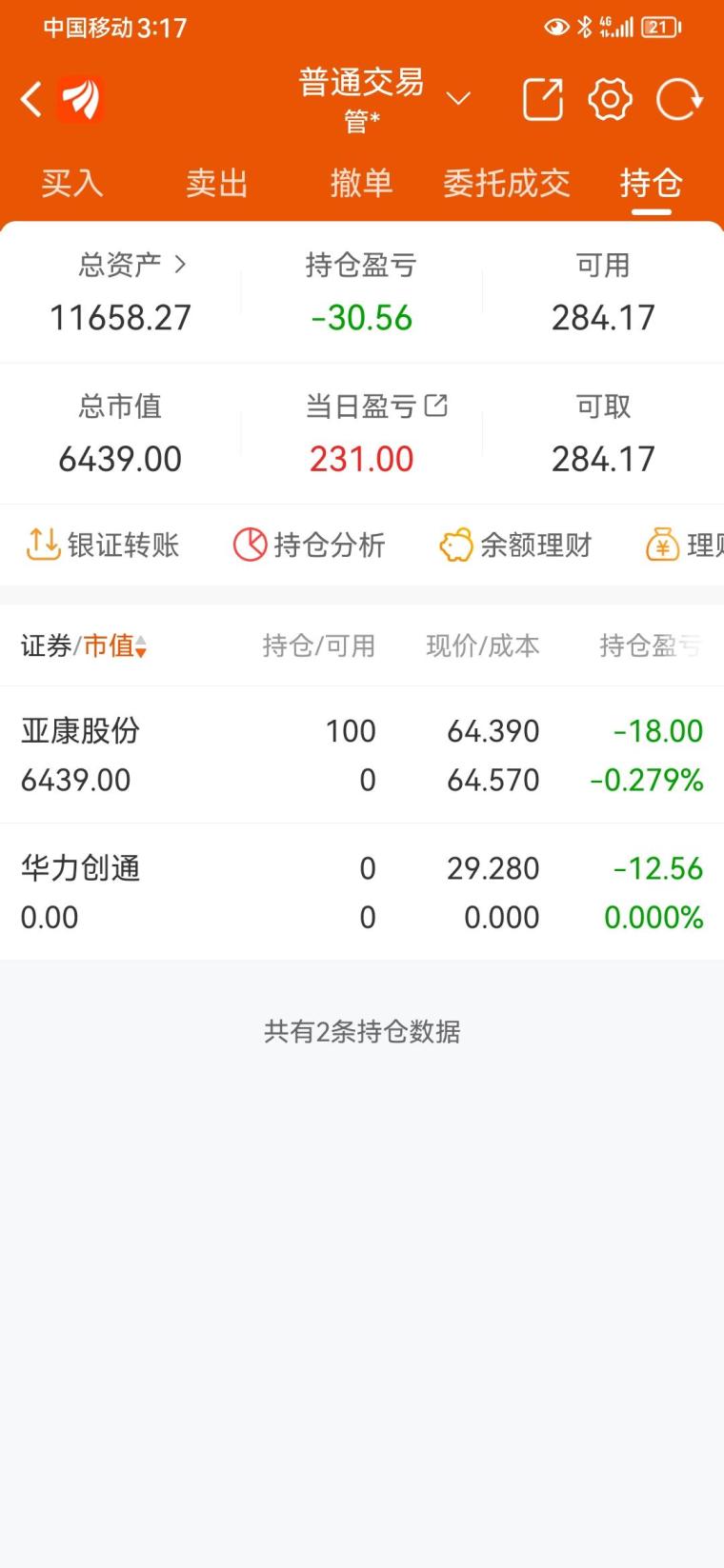The image size is (724, 1568).
Task: Switch to the 委托成交 tab
Action: coord(506,182)
